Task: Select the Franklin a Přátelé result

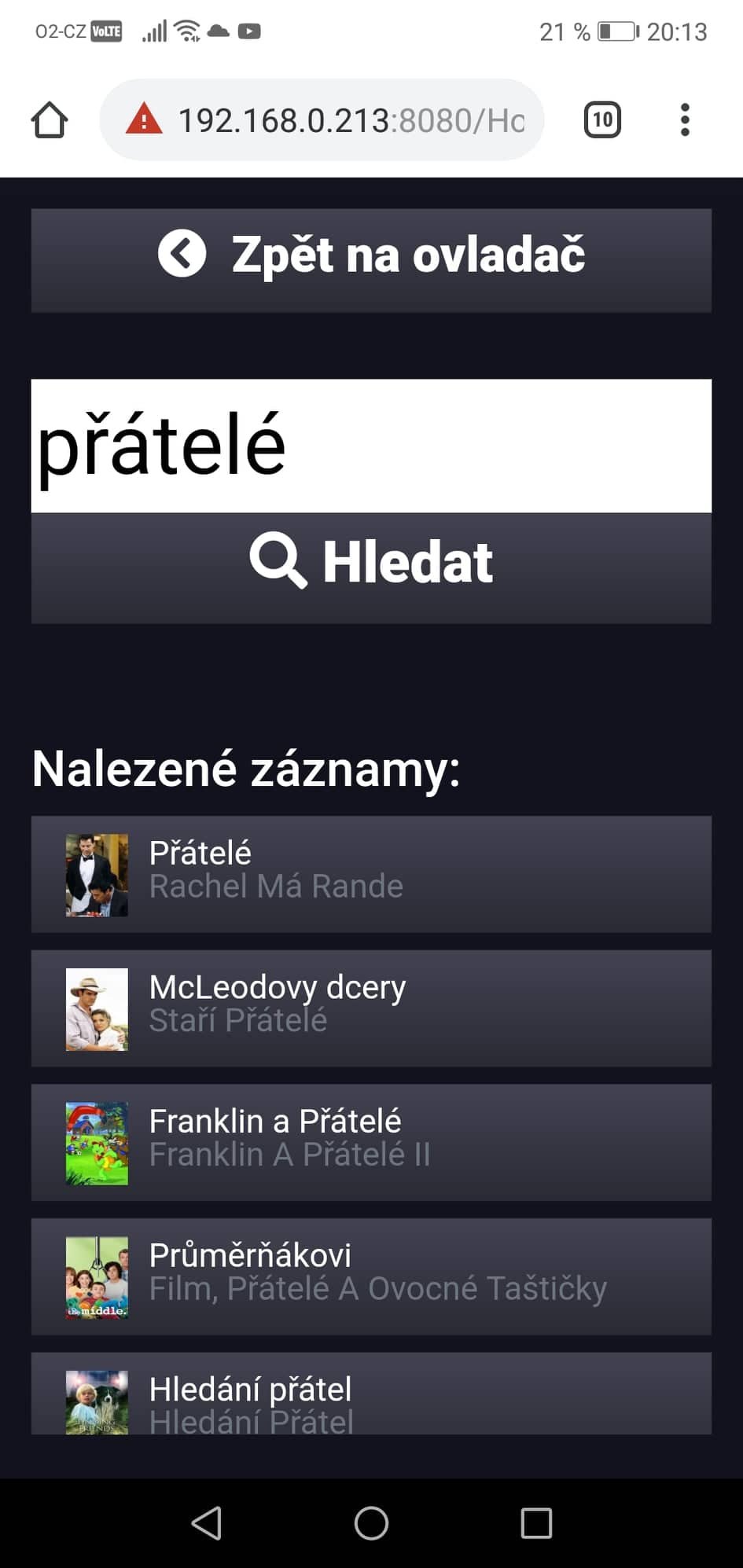Action: (x=371, y=1142)
